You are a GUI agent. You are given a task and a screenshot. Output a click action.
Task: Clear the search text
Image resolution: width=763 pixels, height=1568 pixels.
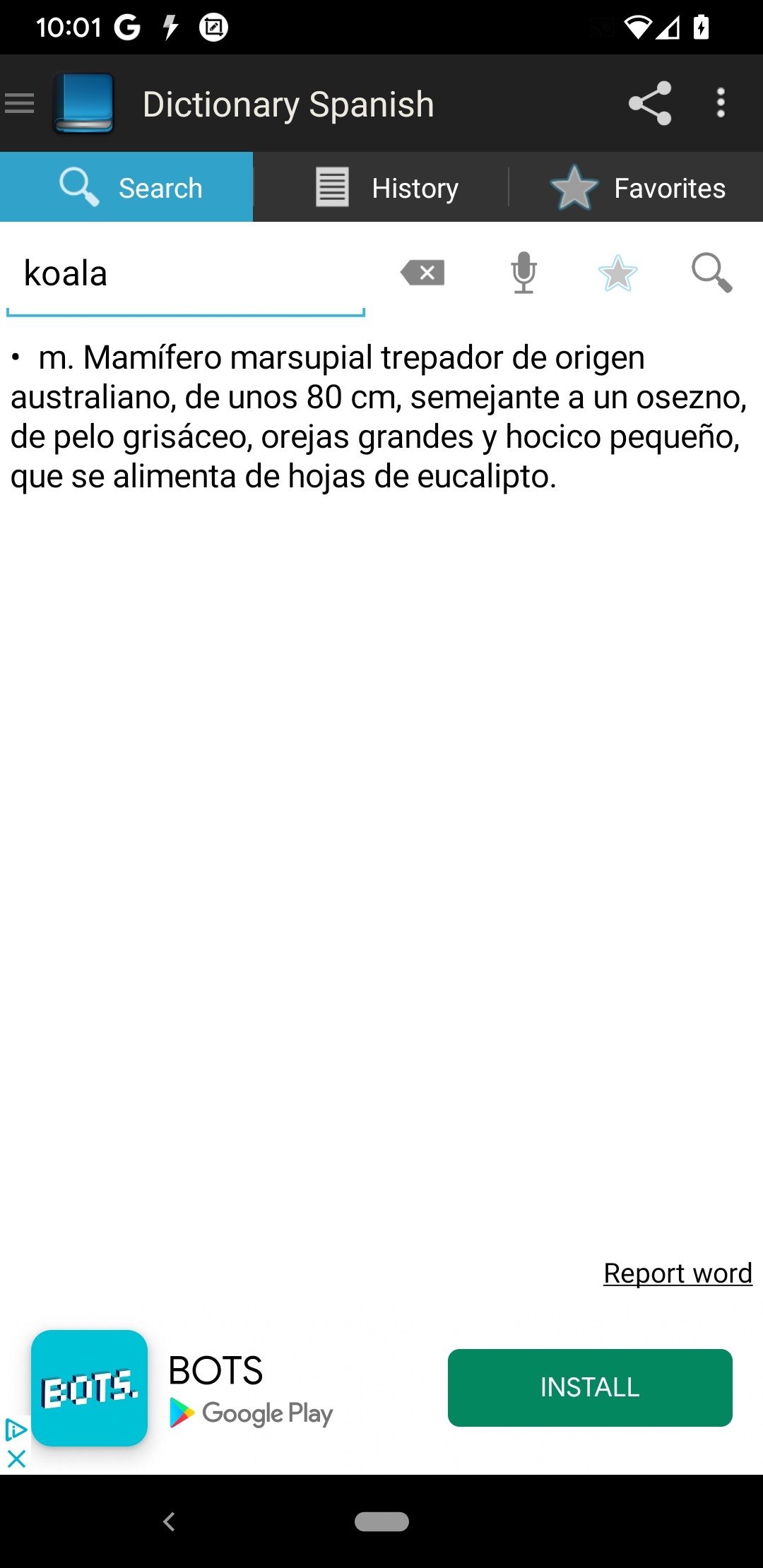pos(422,273)
